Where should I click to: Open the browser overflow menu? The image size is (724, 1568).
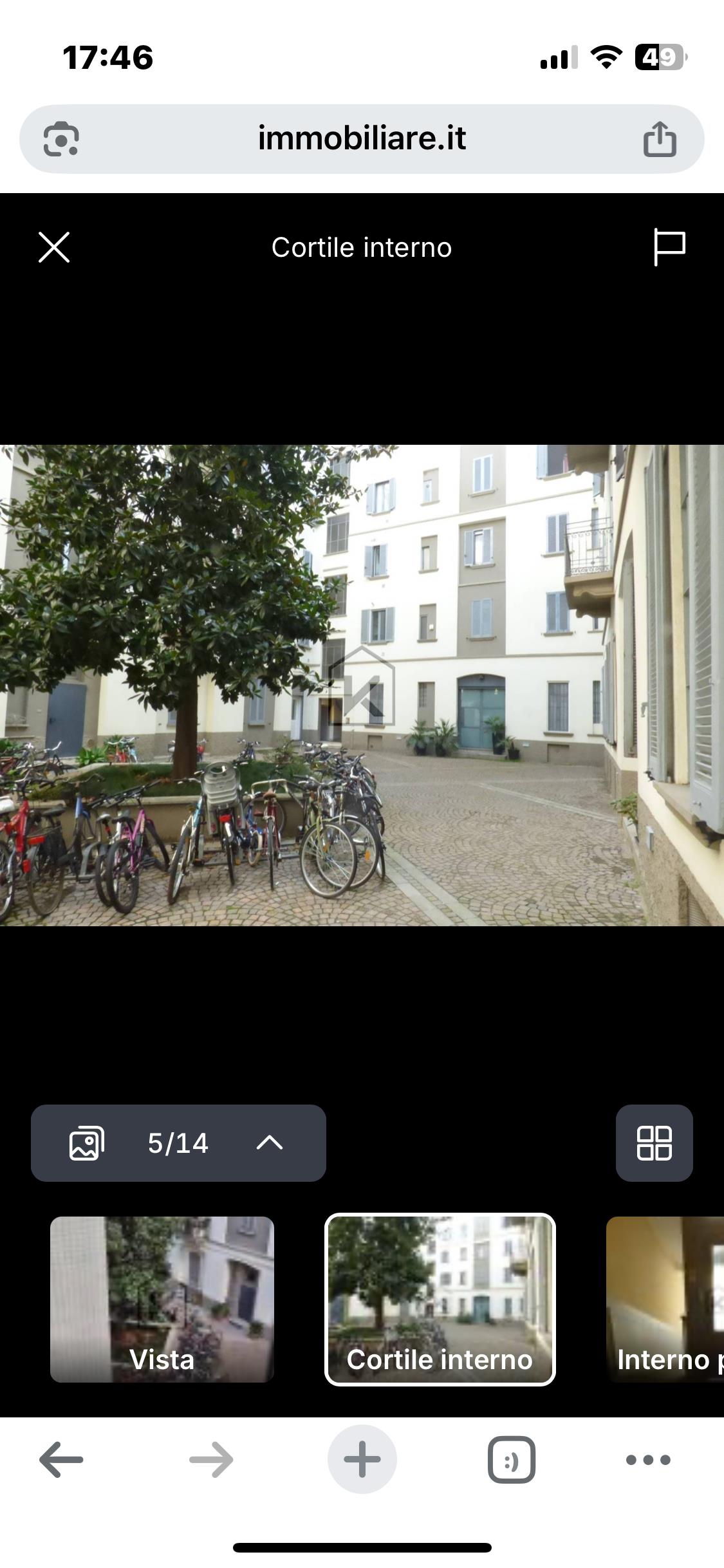click(648, 1460)
